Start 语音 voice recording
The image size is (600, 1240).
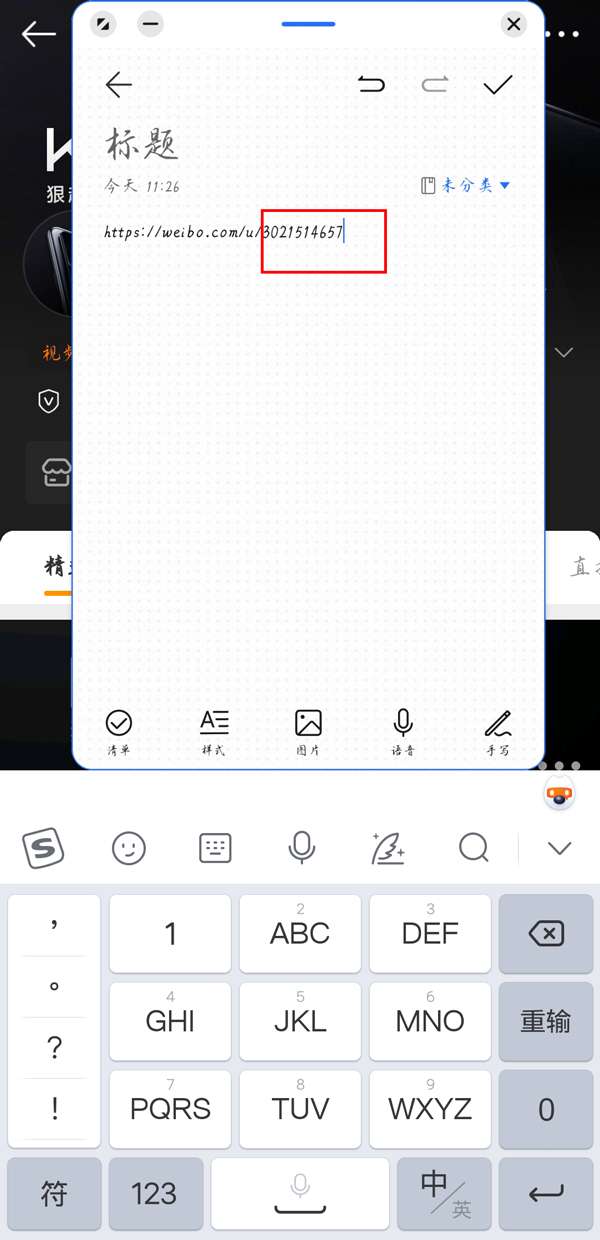click(x=403, y=731)
